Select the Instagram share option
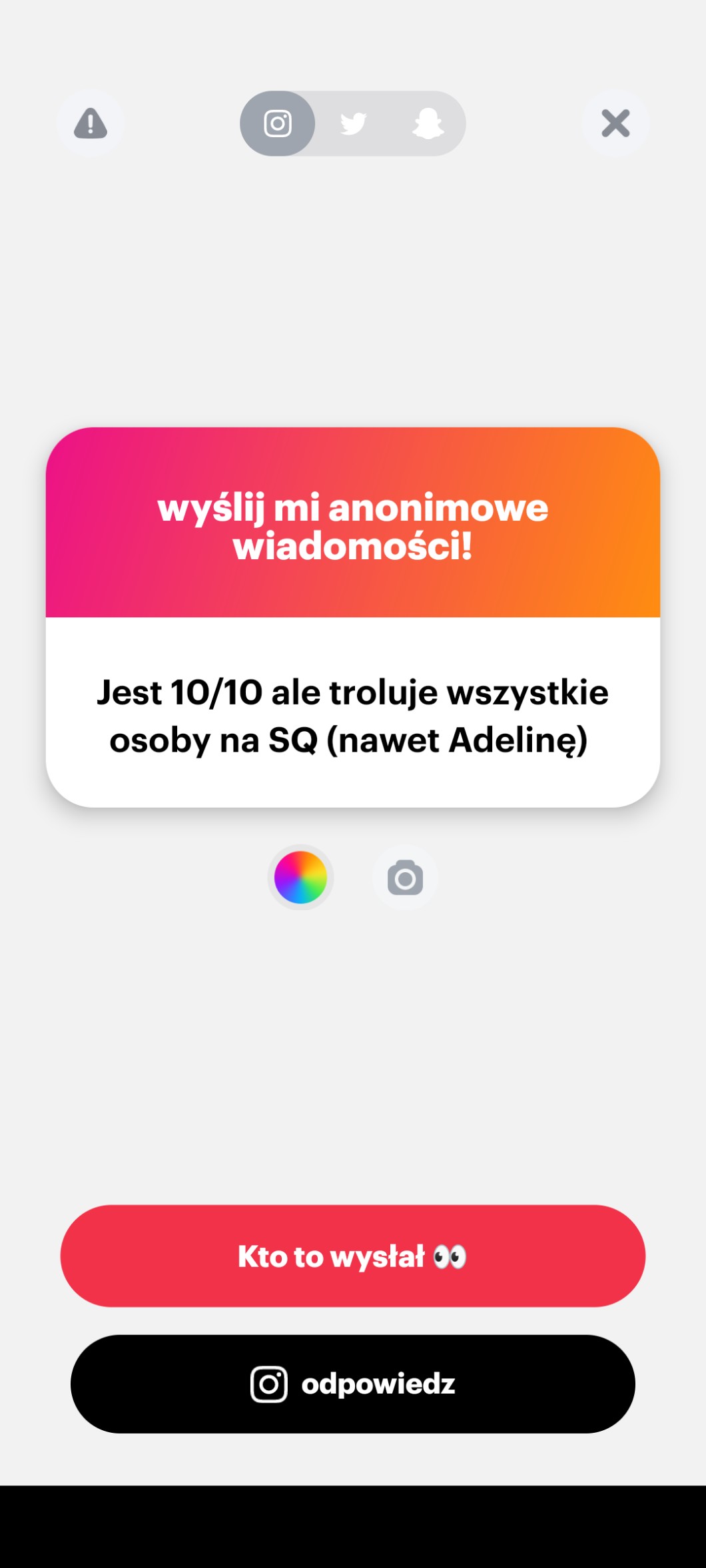The image size is (706, 1568). click(x=278, y=124)
